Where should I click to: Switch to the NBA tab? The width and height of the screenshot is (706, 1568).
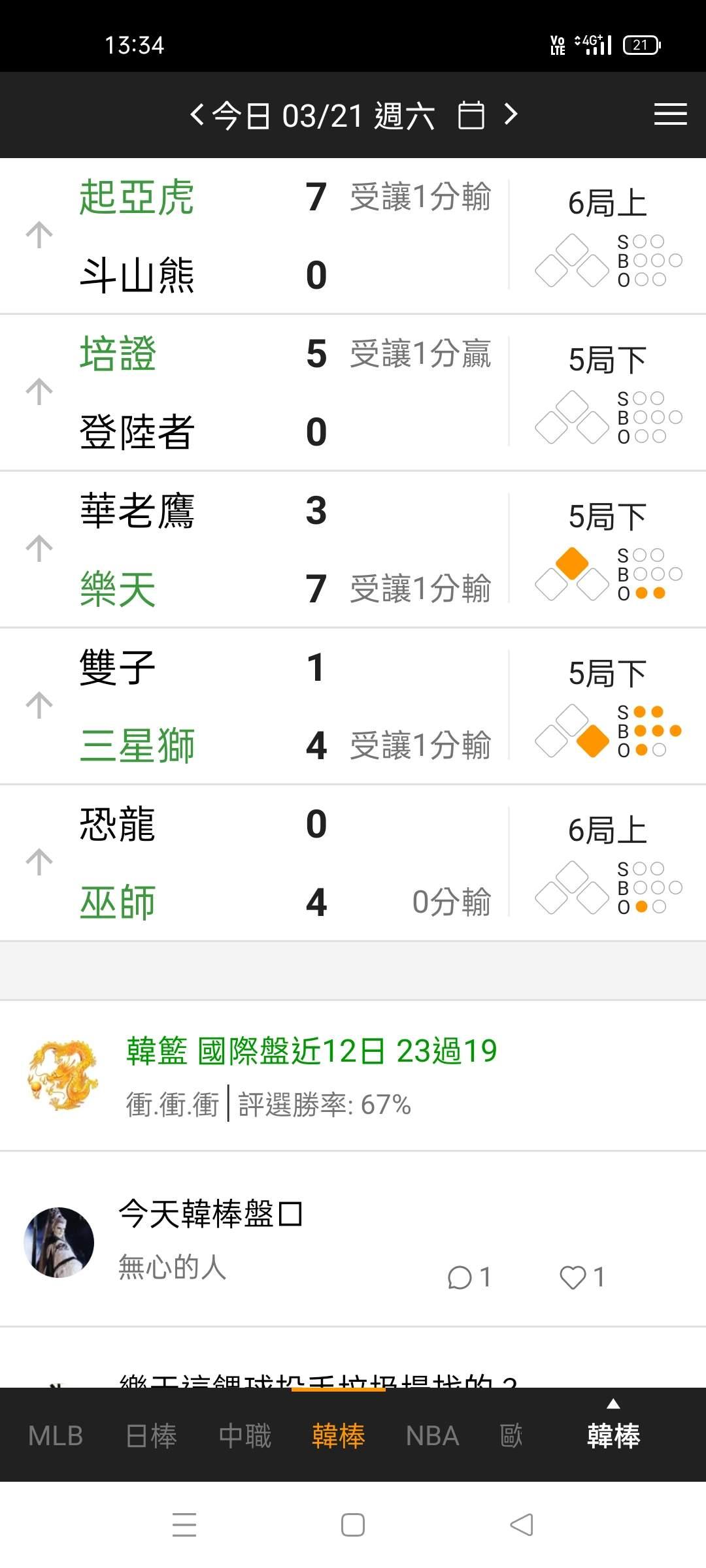point(432,1436)
